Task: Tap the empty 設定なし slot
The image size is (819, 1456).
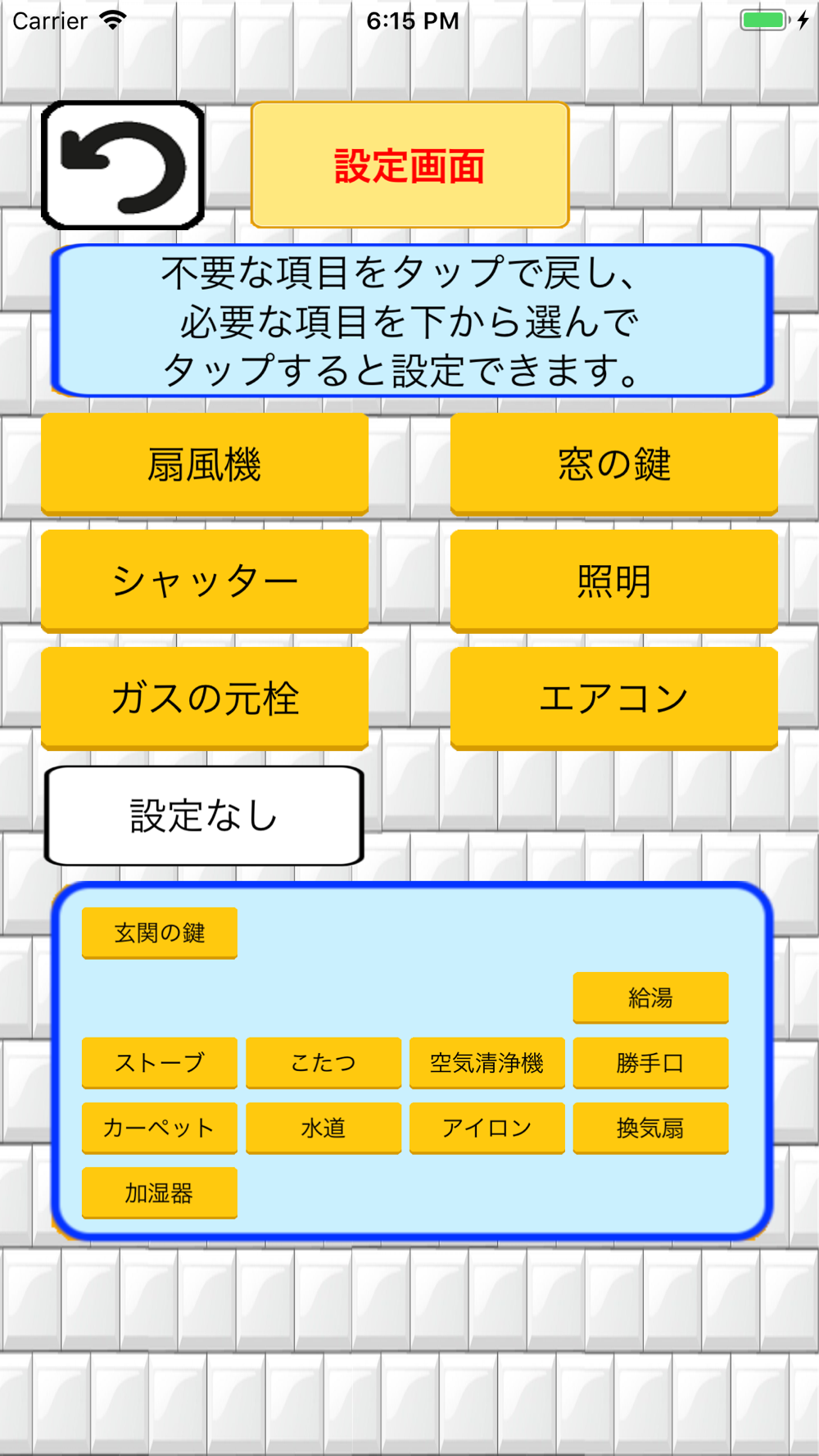Action: [204, 816]
